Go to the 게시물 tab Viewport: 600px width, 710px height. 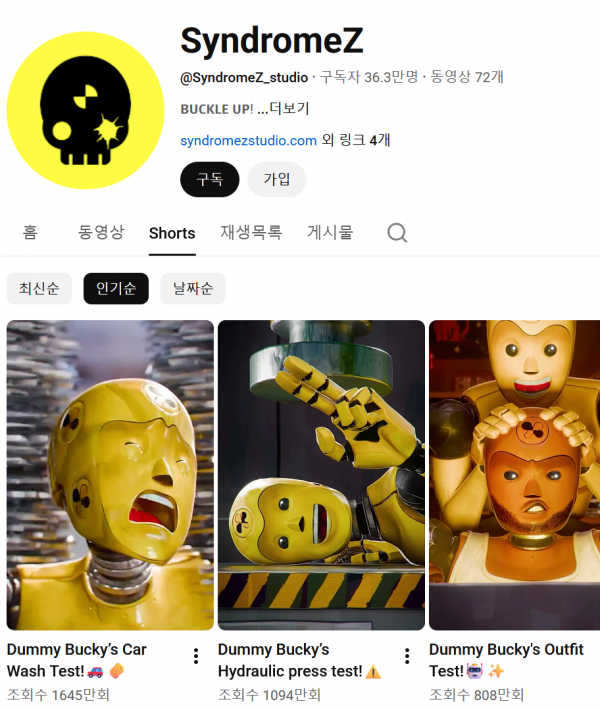(x=330, y=233)
